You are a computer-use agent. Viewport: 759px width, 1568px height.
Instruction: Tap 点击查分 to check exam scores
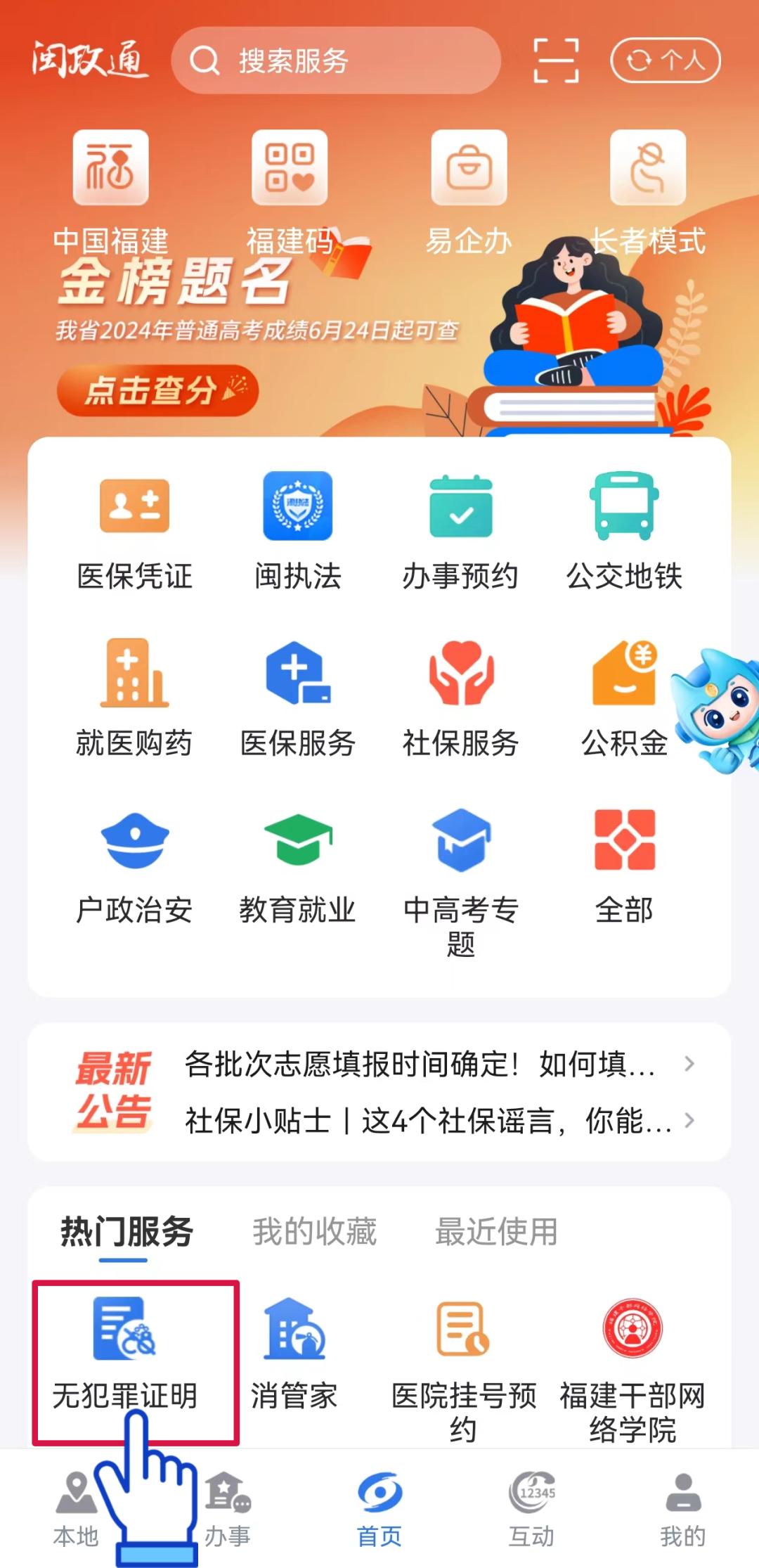[x=157, y=390]
